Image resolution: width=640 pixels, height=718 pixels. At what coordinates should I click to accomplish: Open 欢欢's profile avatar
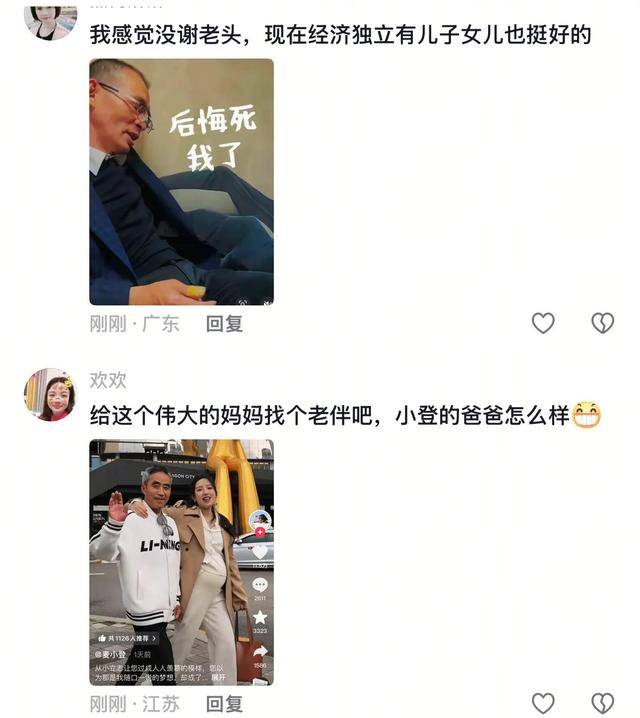[x=50, y=394]
